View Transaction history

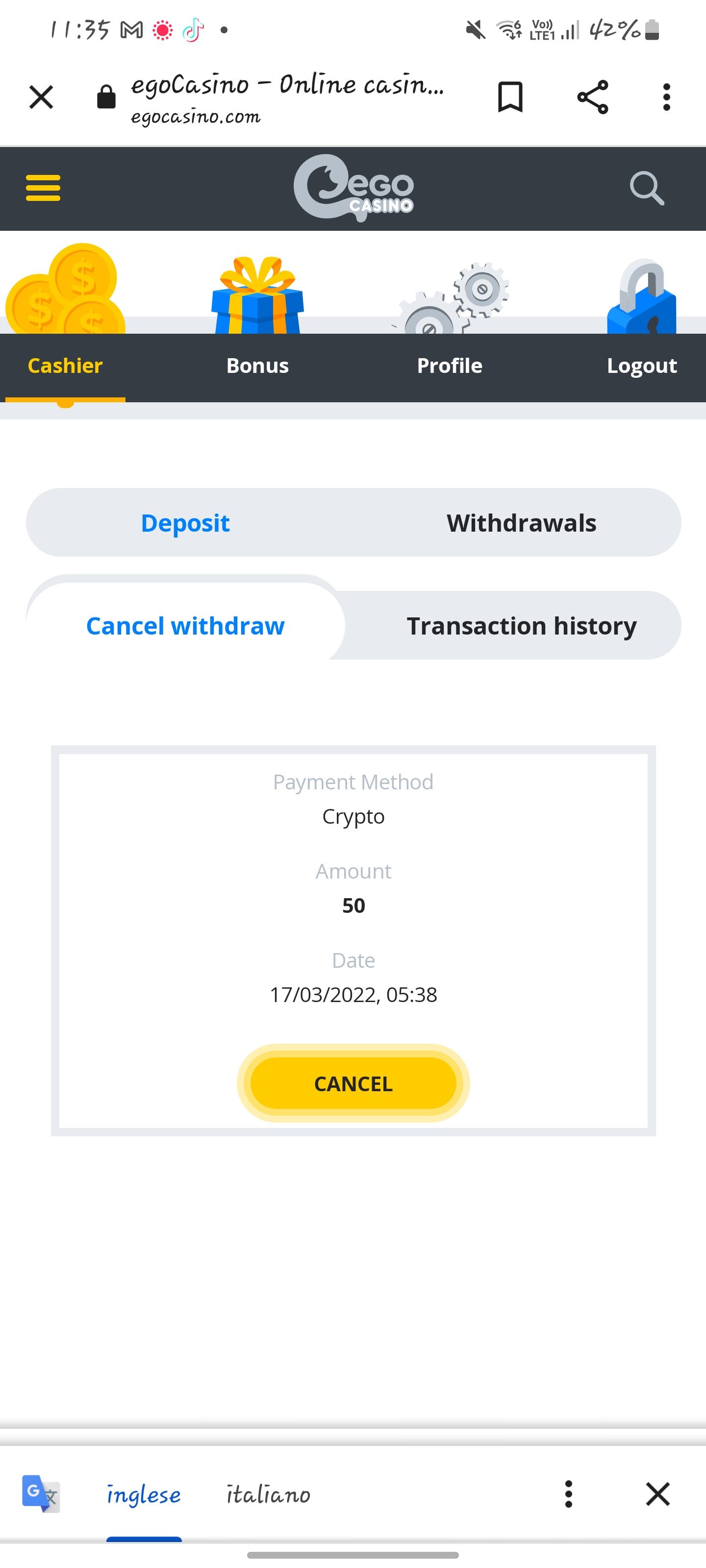point(522,626)
